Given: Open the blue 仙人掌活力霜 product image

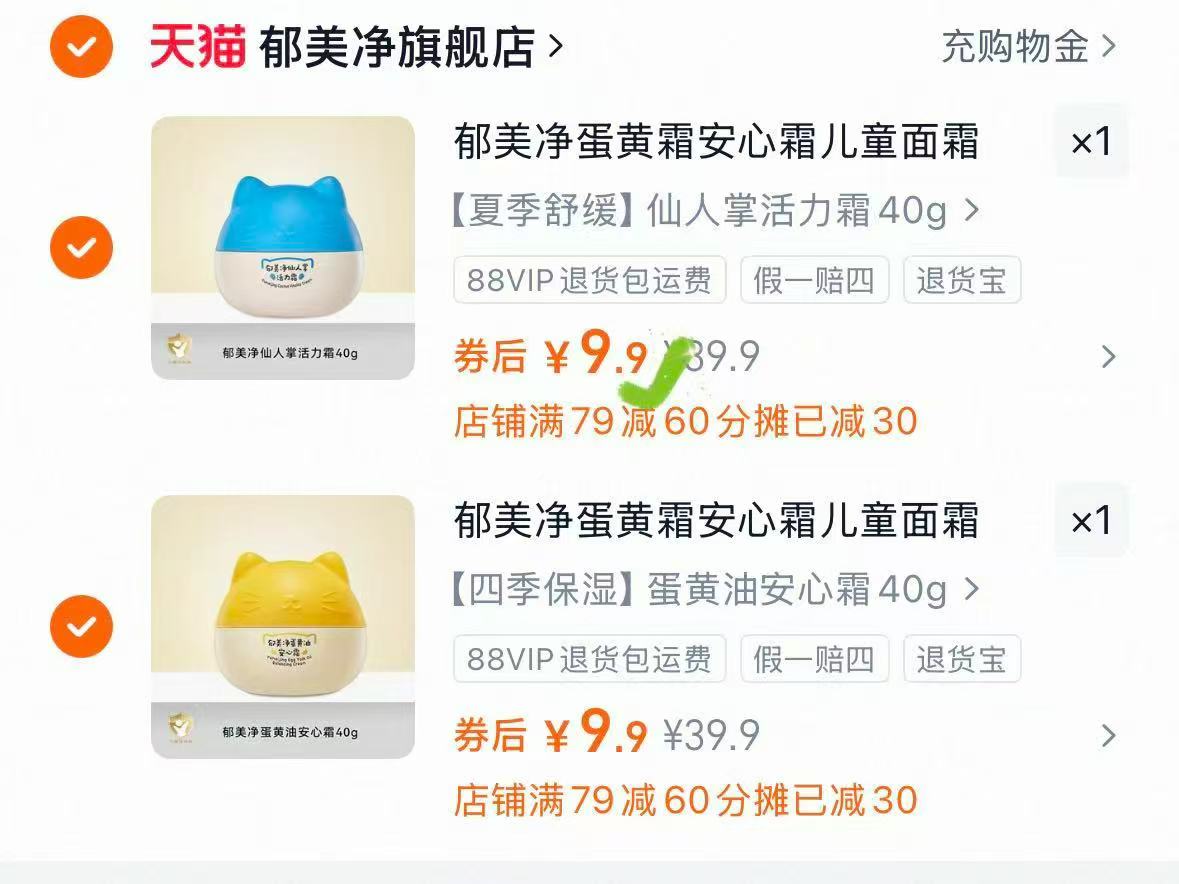Looking at the screenshot, I should point(283,248).
